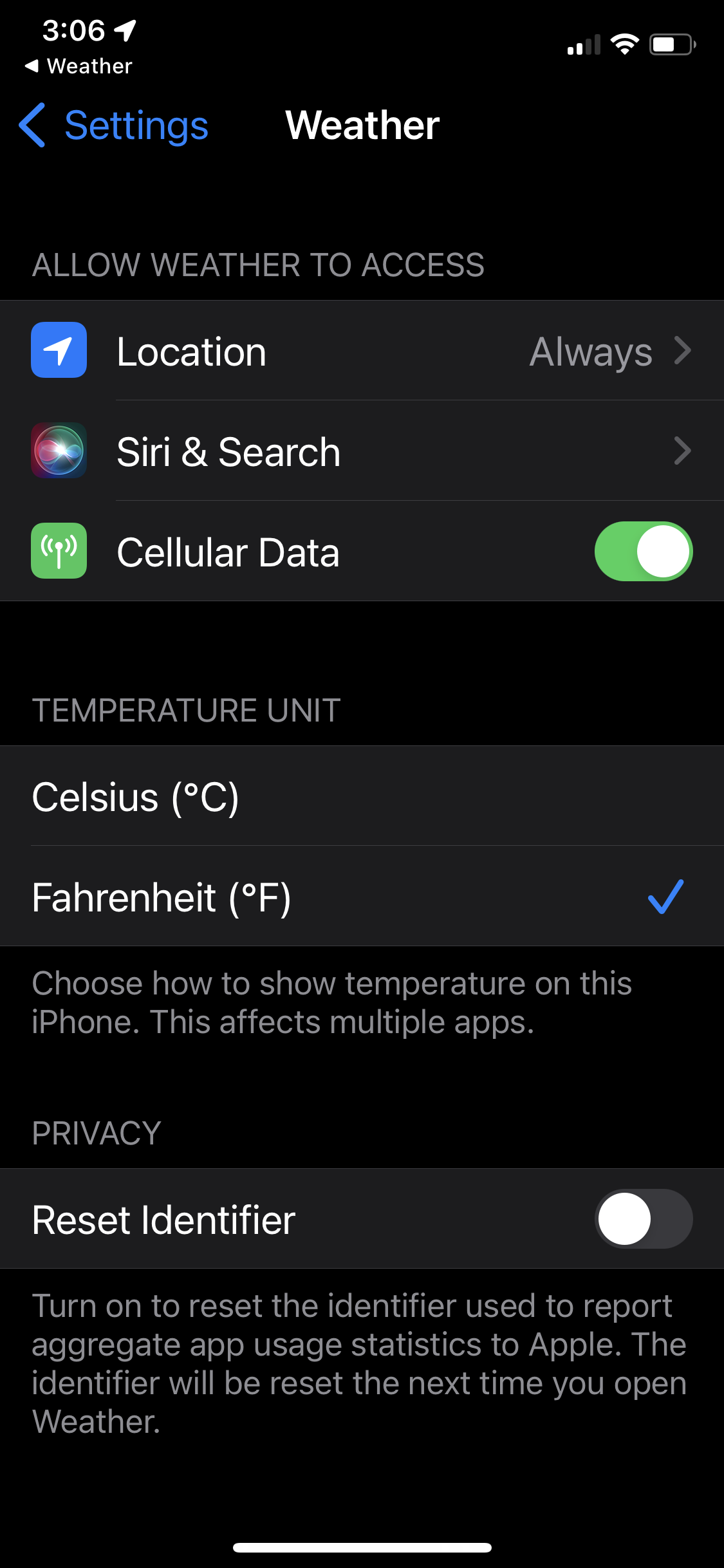Image resolution: width=724 pixels, height=1568 pixels.
Task: Click the green Cellular Data antenna icon
Action: click(59, 552)
